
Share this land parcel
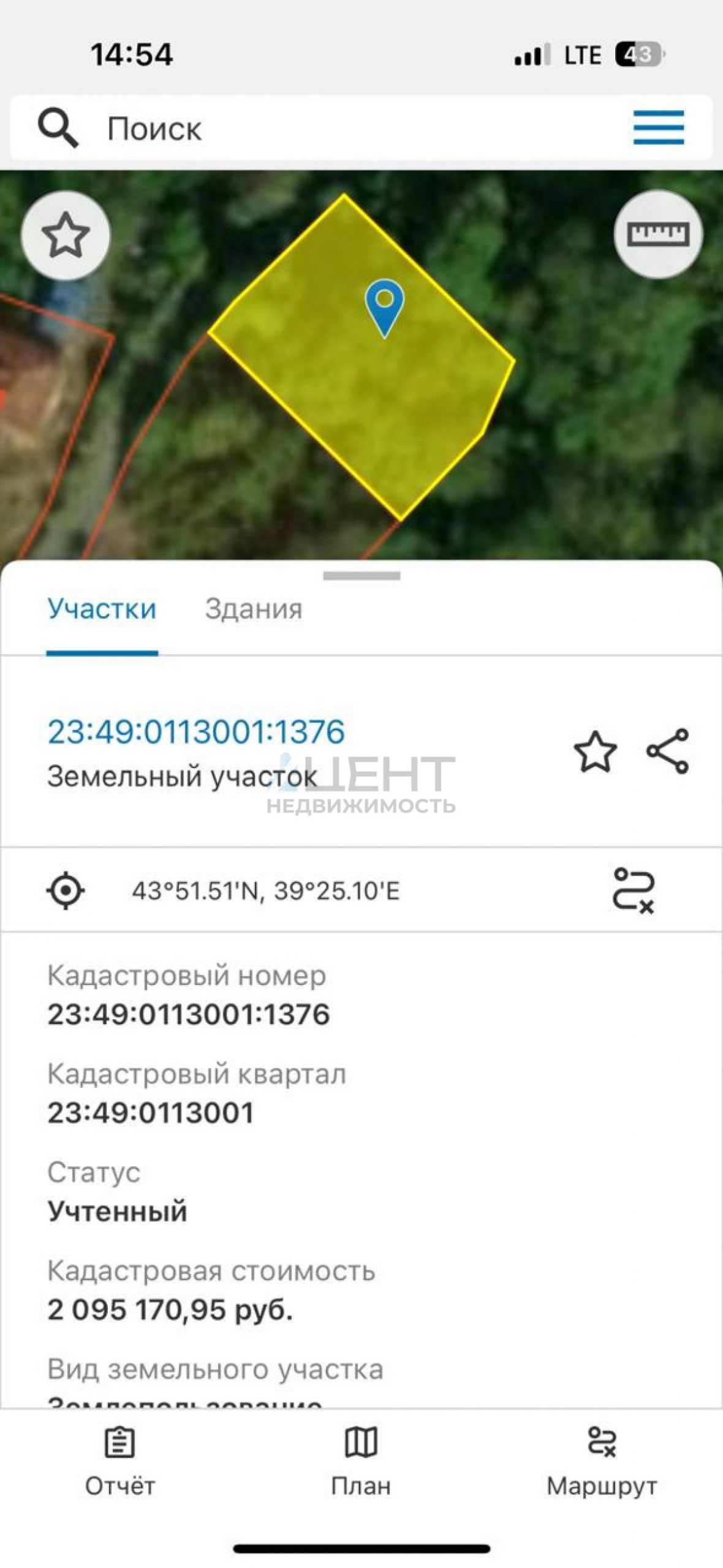(x=667, y=751)
